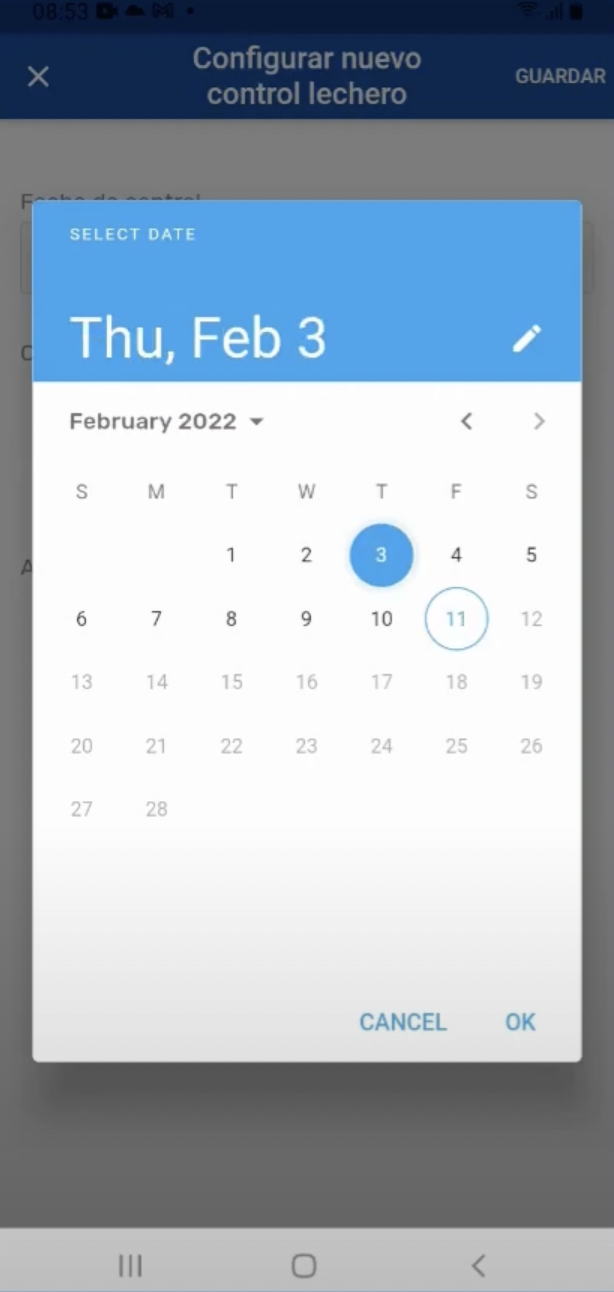Open the February 2022 year dropdown
Image resolution: width=614 pixels, height=1292 pixels.
tap(166, 422)
